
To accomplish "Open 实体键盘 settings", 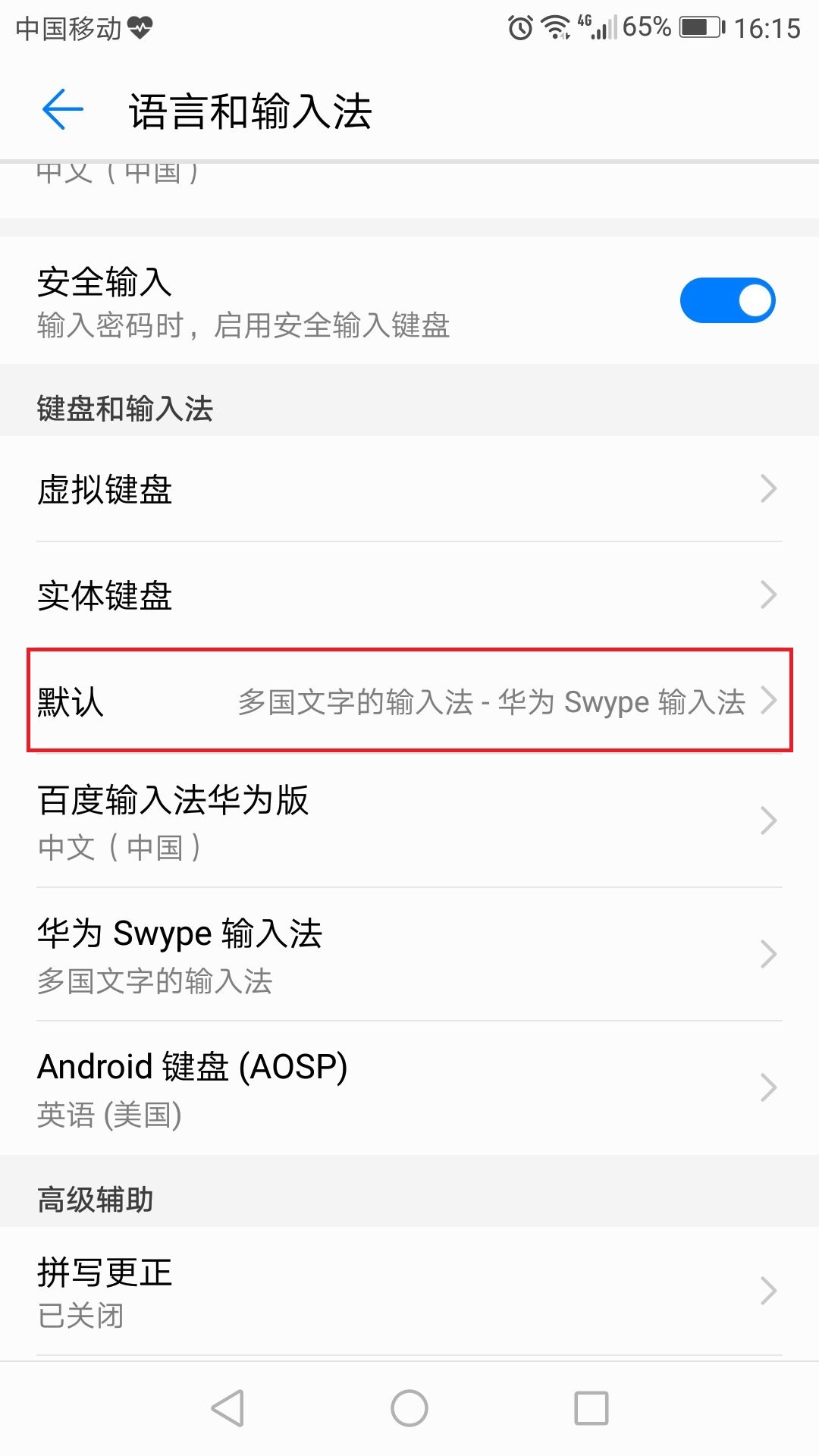I will point(409,595).
